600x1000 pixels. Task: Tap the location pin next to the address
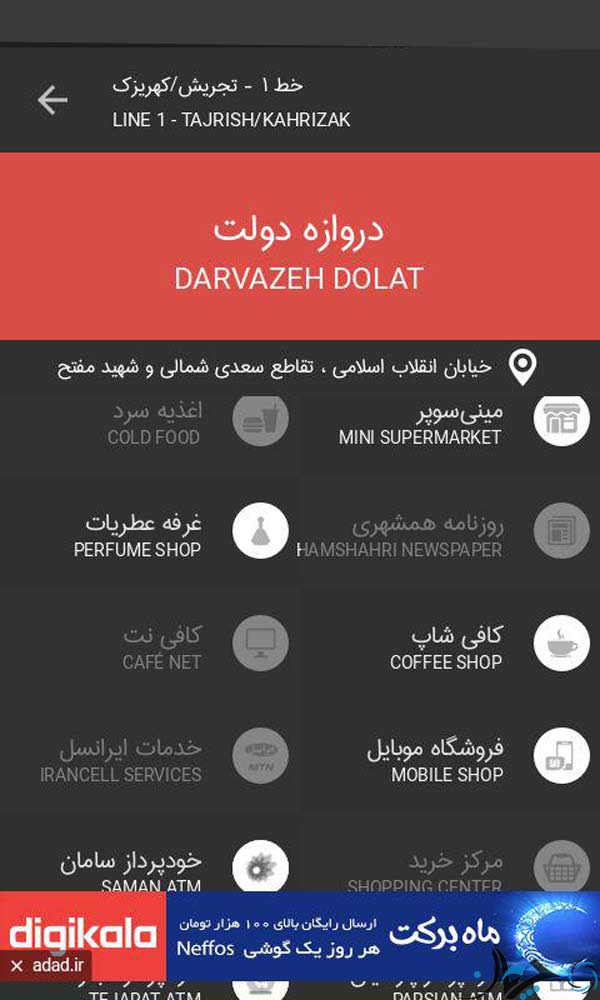click(522, 367)
